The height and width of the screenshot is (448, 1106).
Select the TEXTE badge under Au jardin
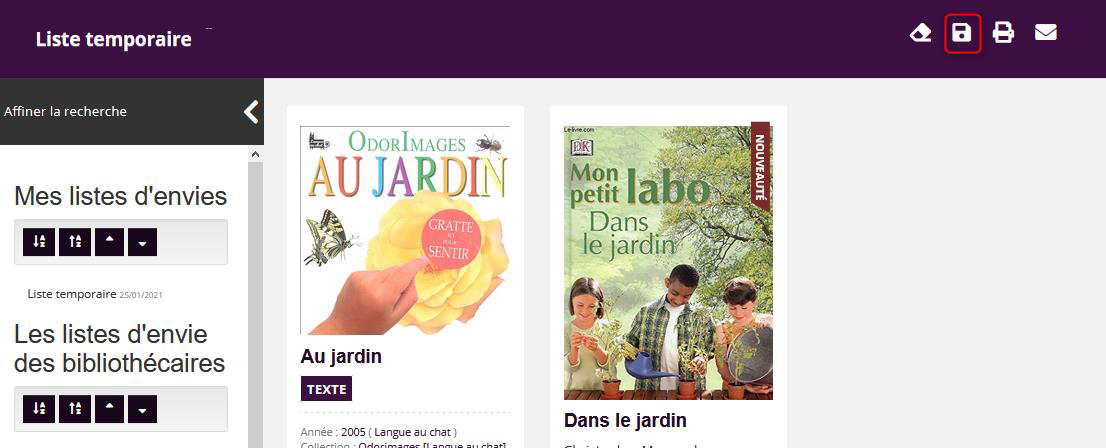point(326,389)
